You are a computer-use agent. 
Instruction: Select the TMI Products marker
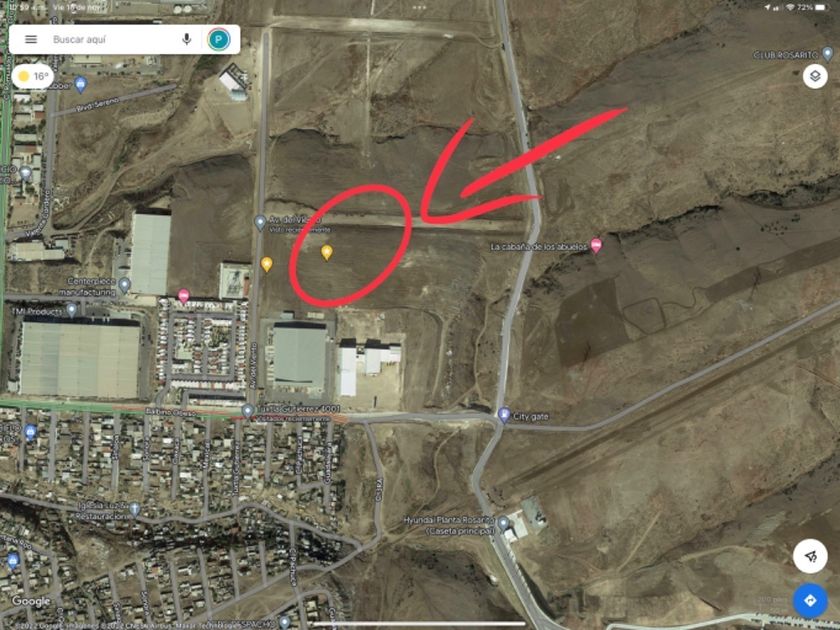tap(71, 310)
